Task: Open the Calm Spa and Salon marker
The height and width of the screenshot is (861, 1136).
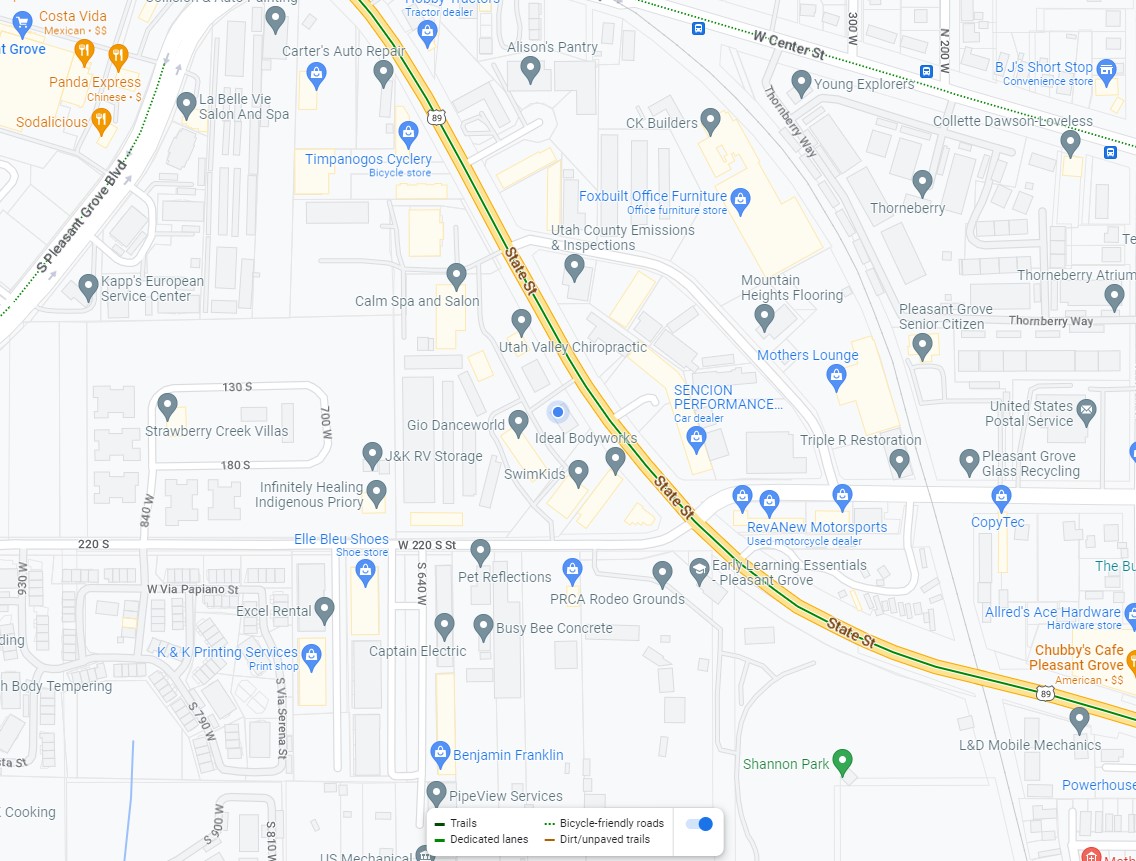Action: point(456,275)
